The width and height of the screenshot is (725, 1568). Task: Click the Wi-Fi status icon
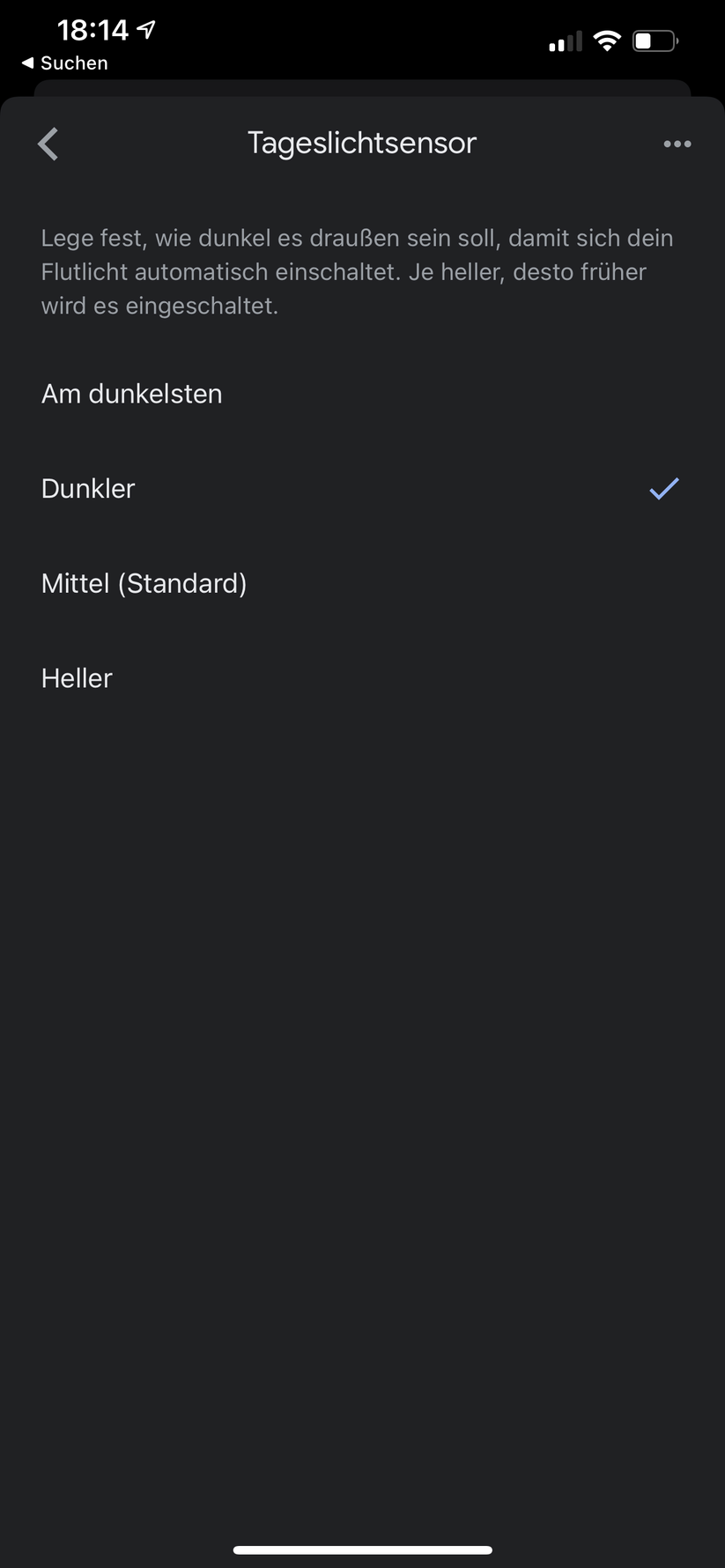[607, 40]
